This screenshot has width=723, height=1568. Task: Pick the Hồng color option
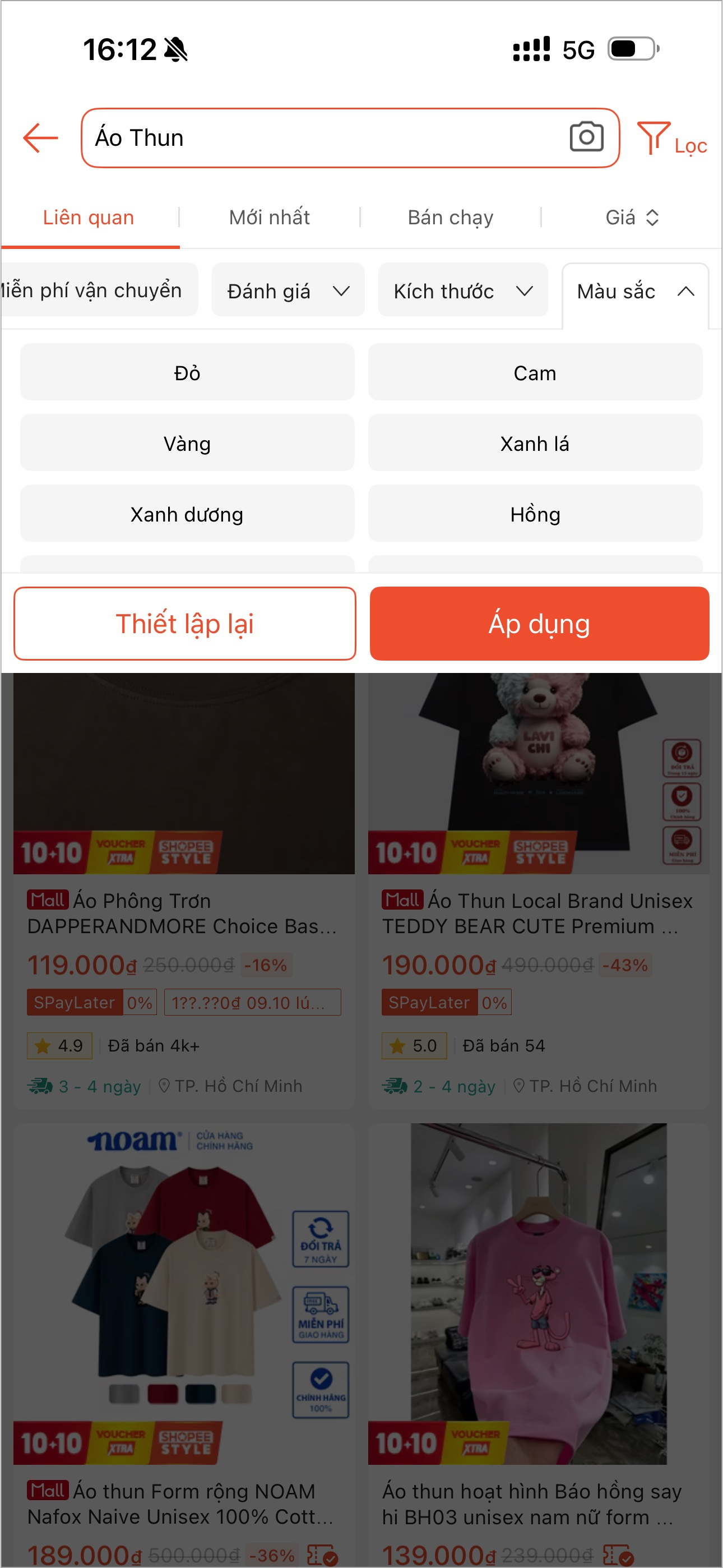[534, 514]
